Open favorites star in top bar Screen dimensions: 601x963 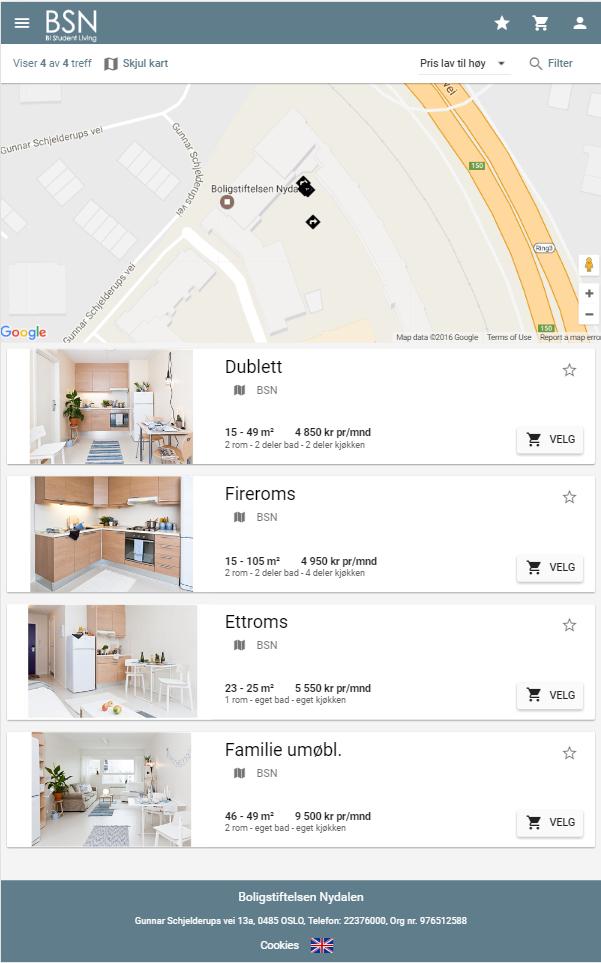click(502, 23)
